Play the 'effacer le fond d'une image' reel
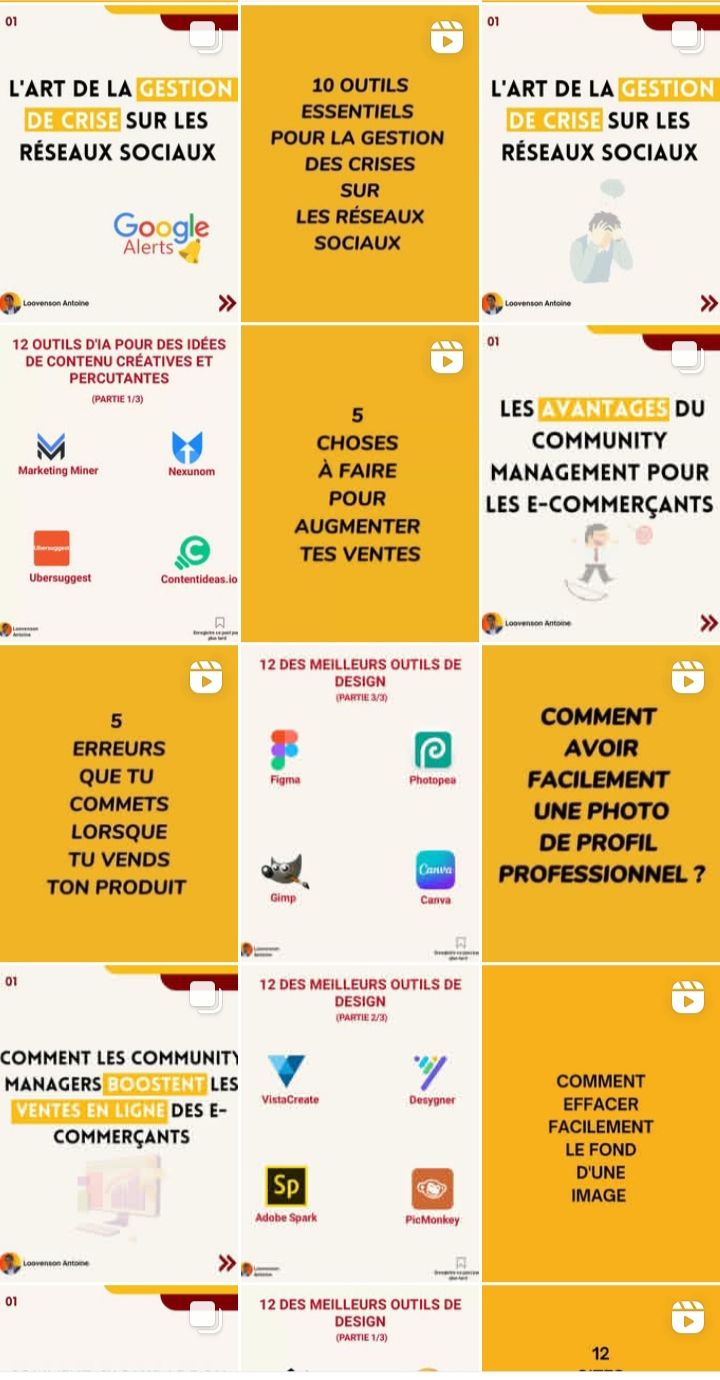The image size is (720, 1380). point(600,1123)
